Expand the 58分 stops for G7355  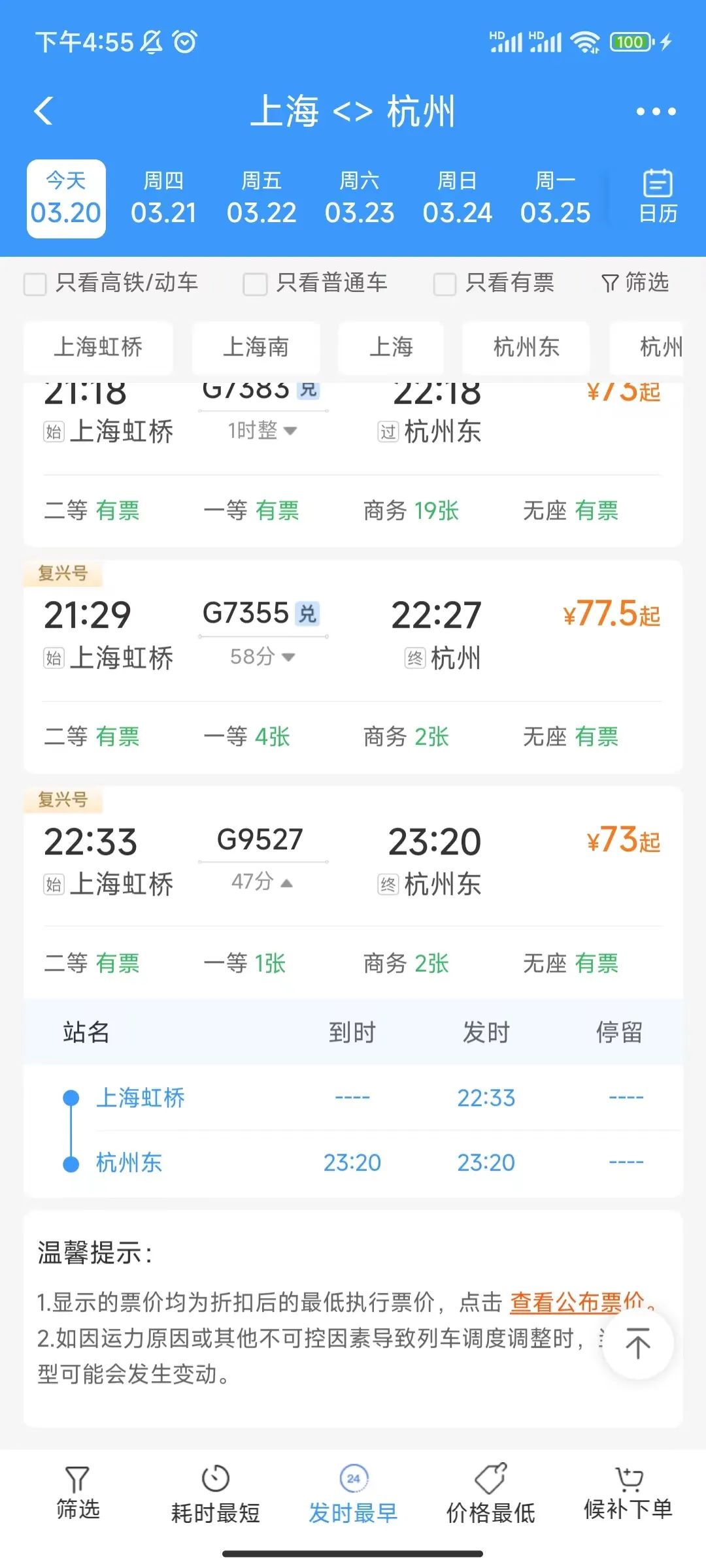262,657
